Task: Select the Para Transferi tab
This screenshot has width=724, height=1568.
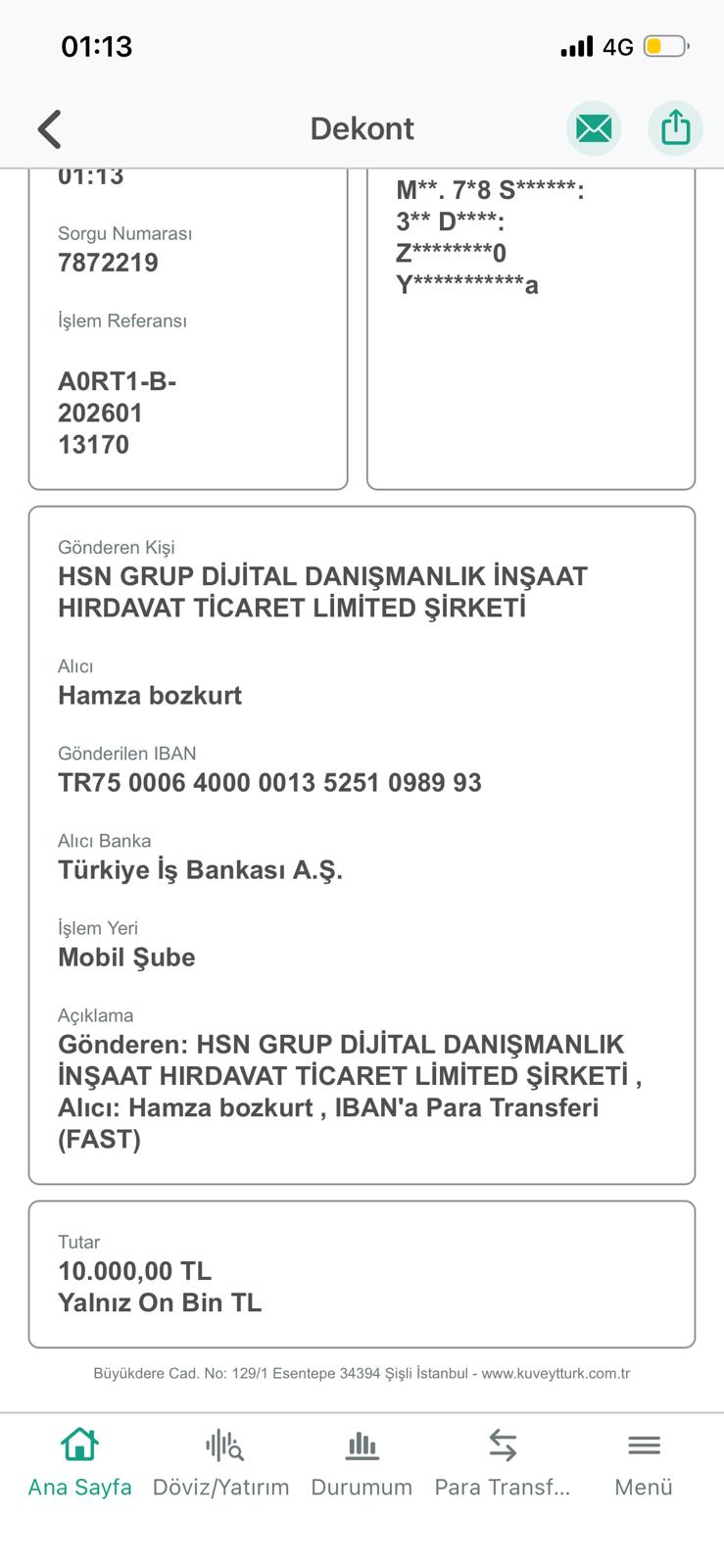Action: [x=503, y=1463]
